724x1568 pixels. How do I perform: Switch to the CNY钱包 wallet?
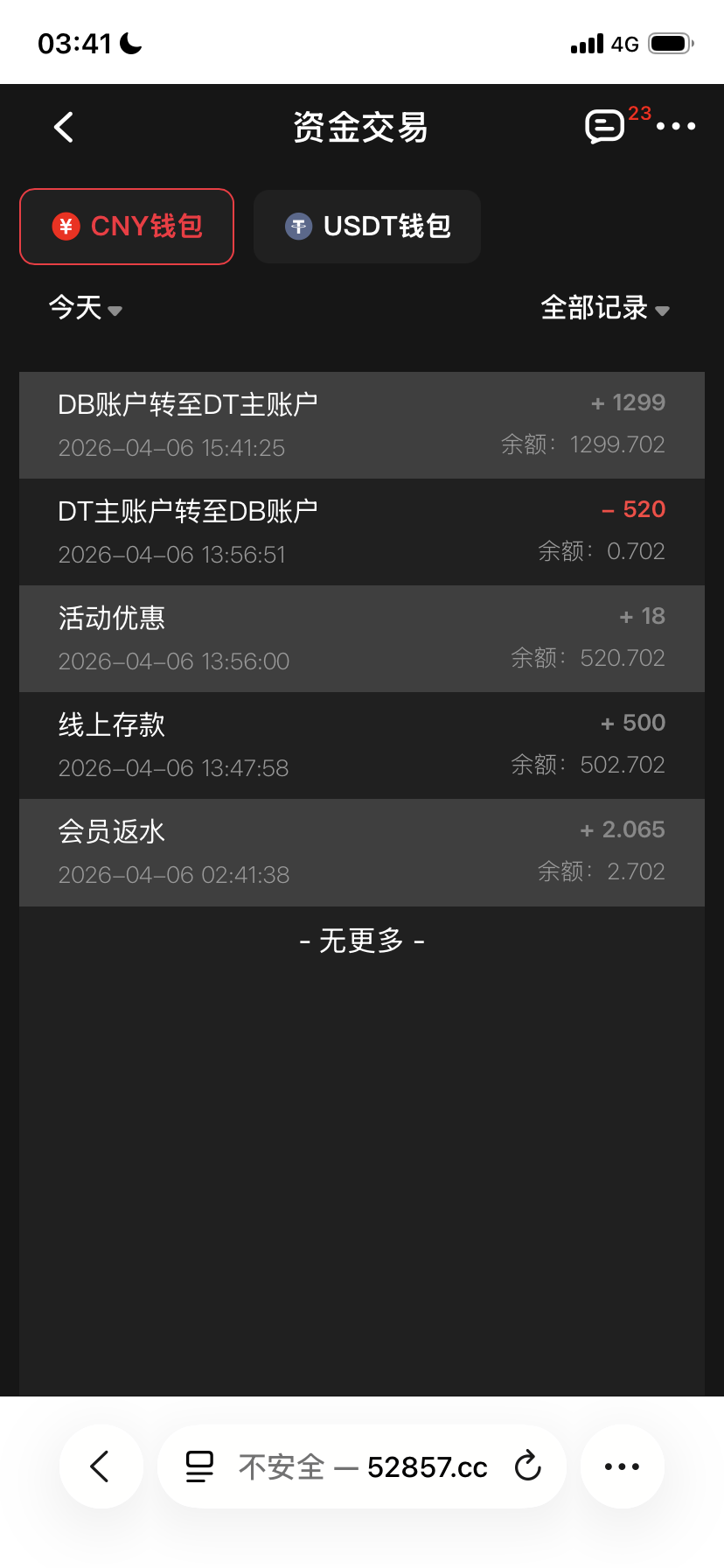tap(126, 226)
